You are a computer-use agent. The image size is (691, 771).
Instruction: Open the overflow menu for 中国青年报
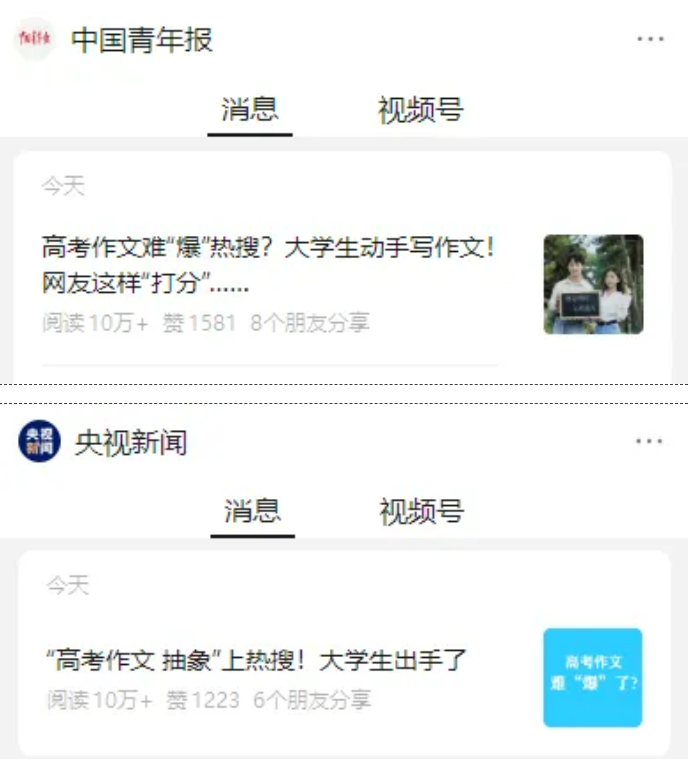650,39
